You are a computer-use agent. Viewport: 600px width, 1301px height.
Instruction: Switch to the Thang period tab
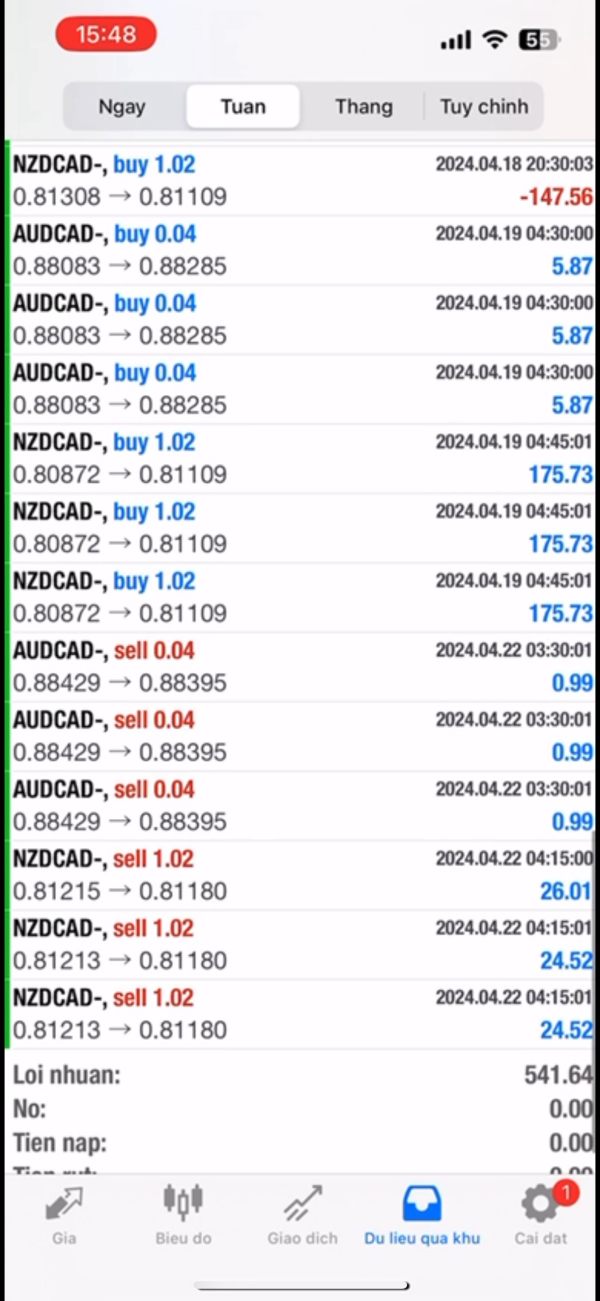[363, 107]
